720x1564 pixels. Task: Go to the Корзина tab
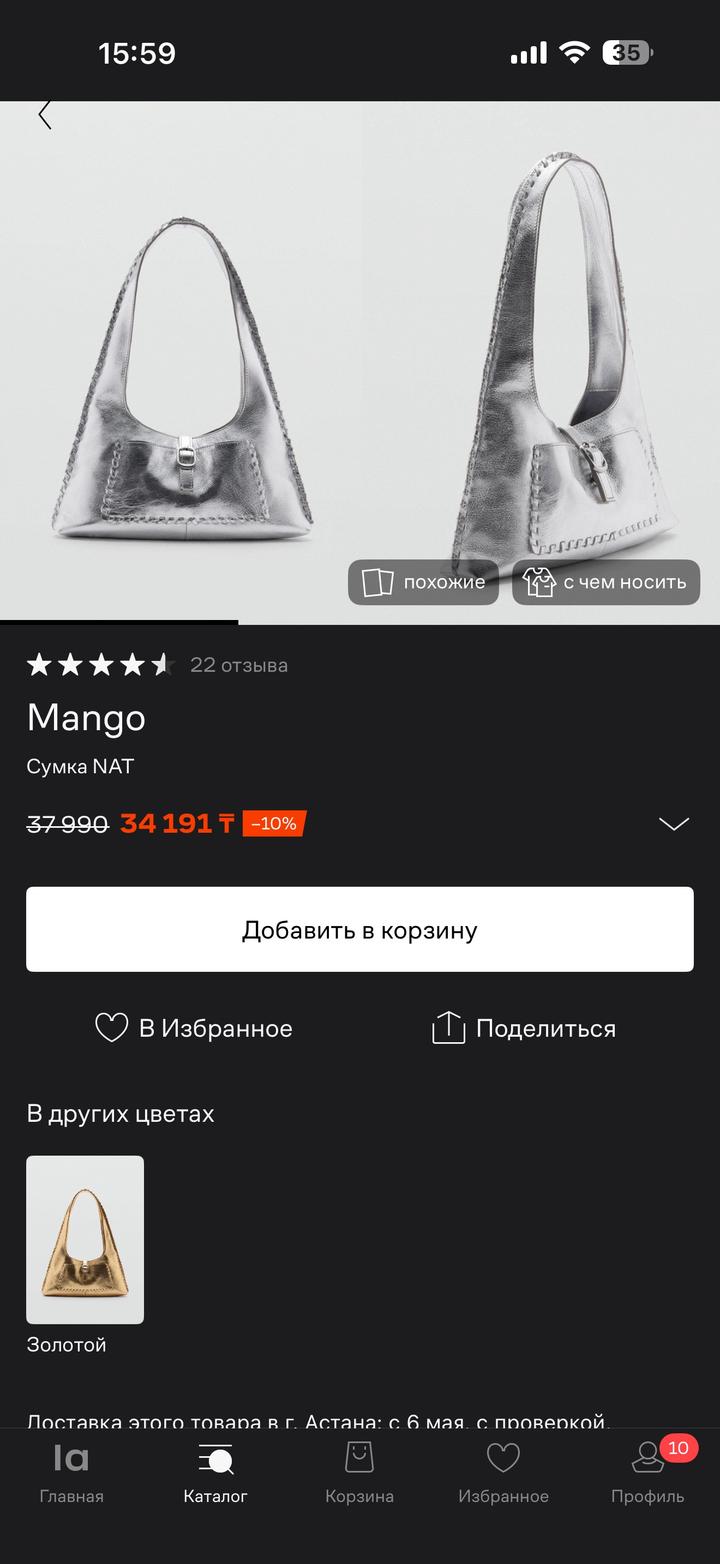[x=359, y=1473]
